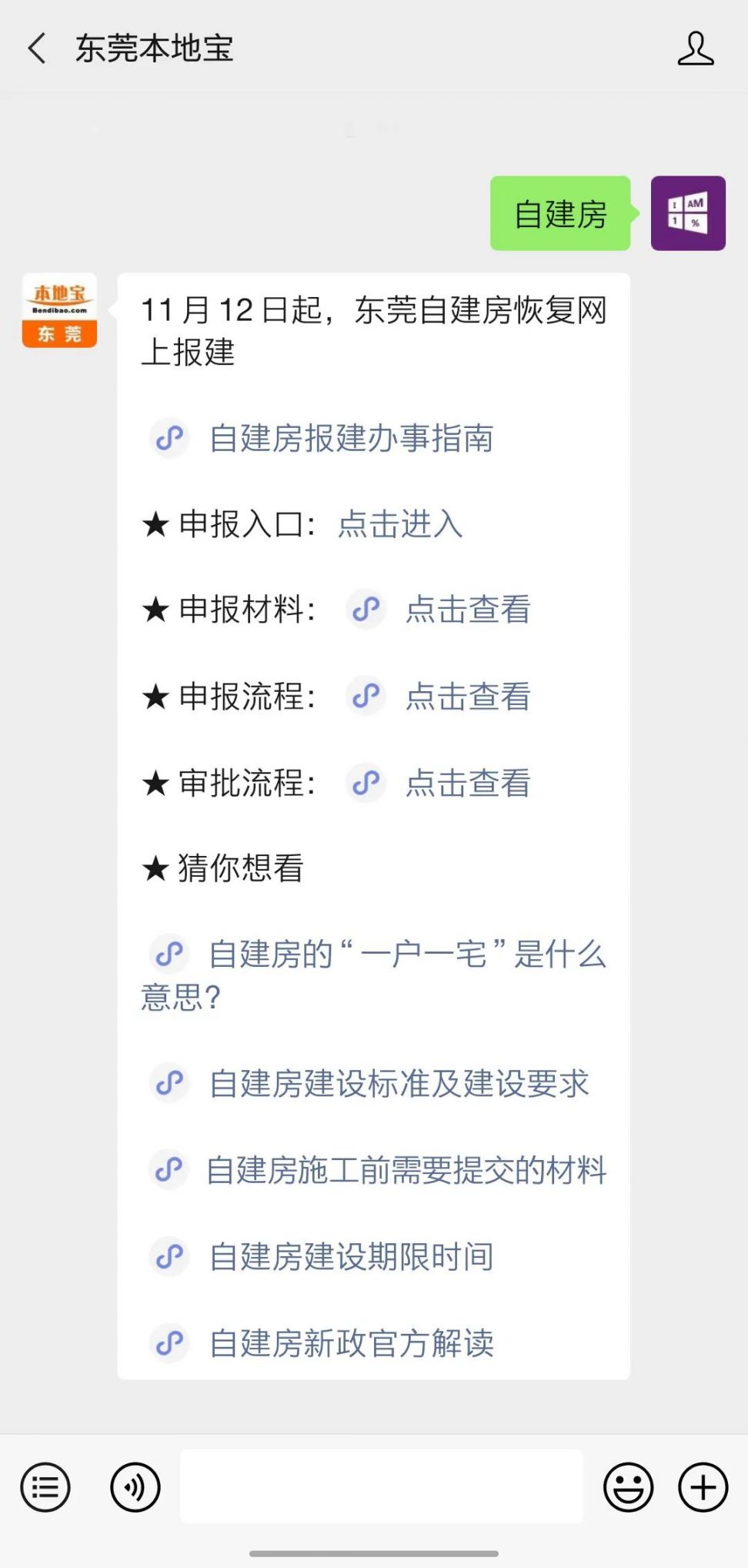748x1568 pixels.
Task: Switch to the account menu list
Action: (45, 1486)
